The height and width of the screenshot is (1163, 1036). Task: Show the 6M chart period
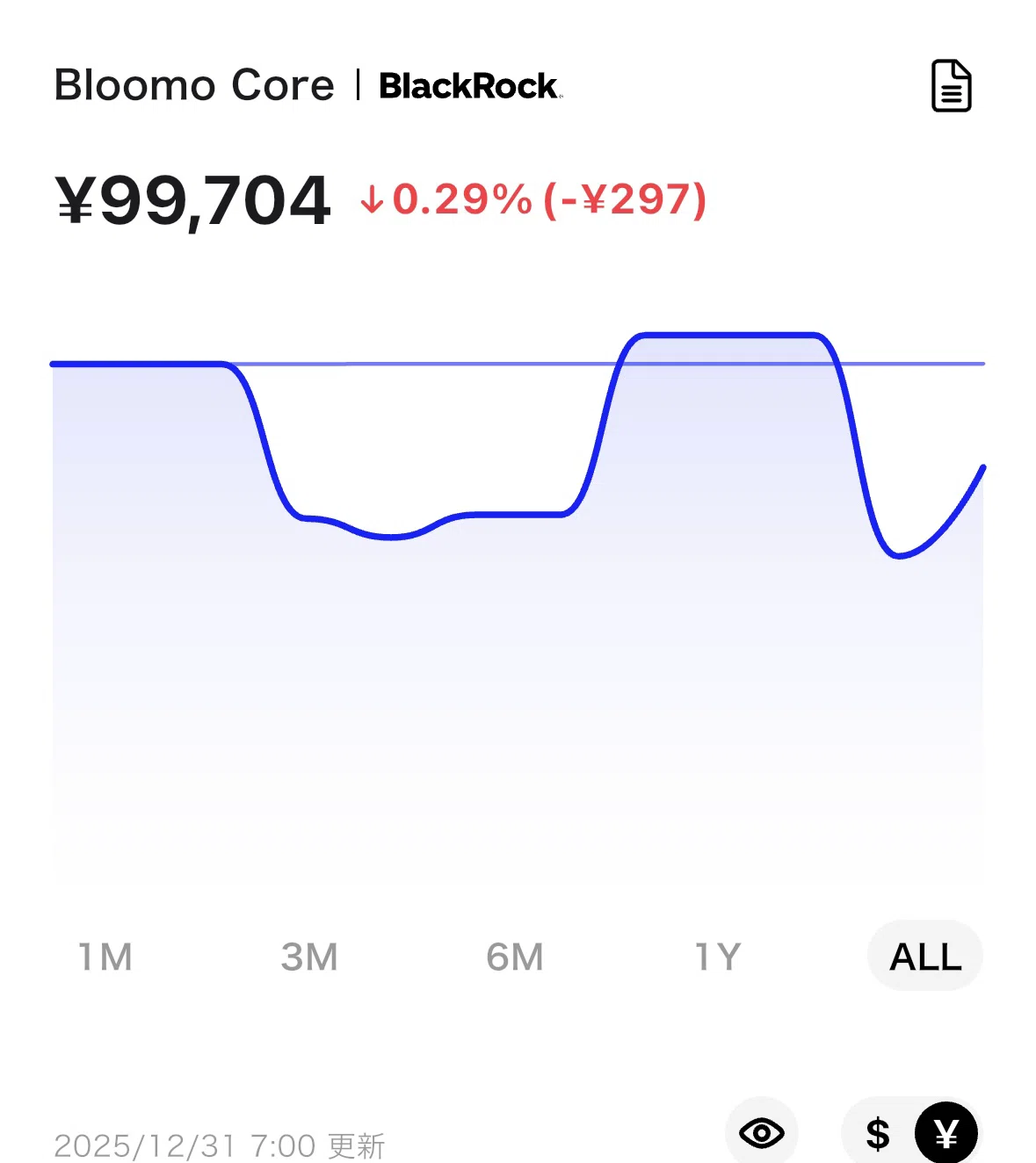pos(515,957)
